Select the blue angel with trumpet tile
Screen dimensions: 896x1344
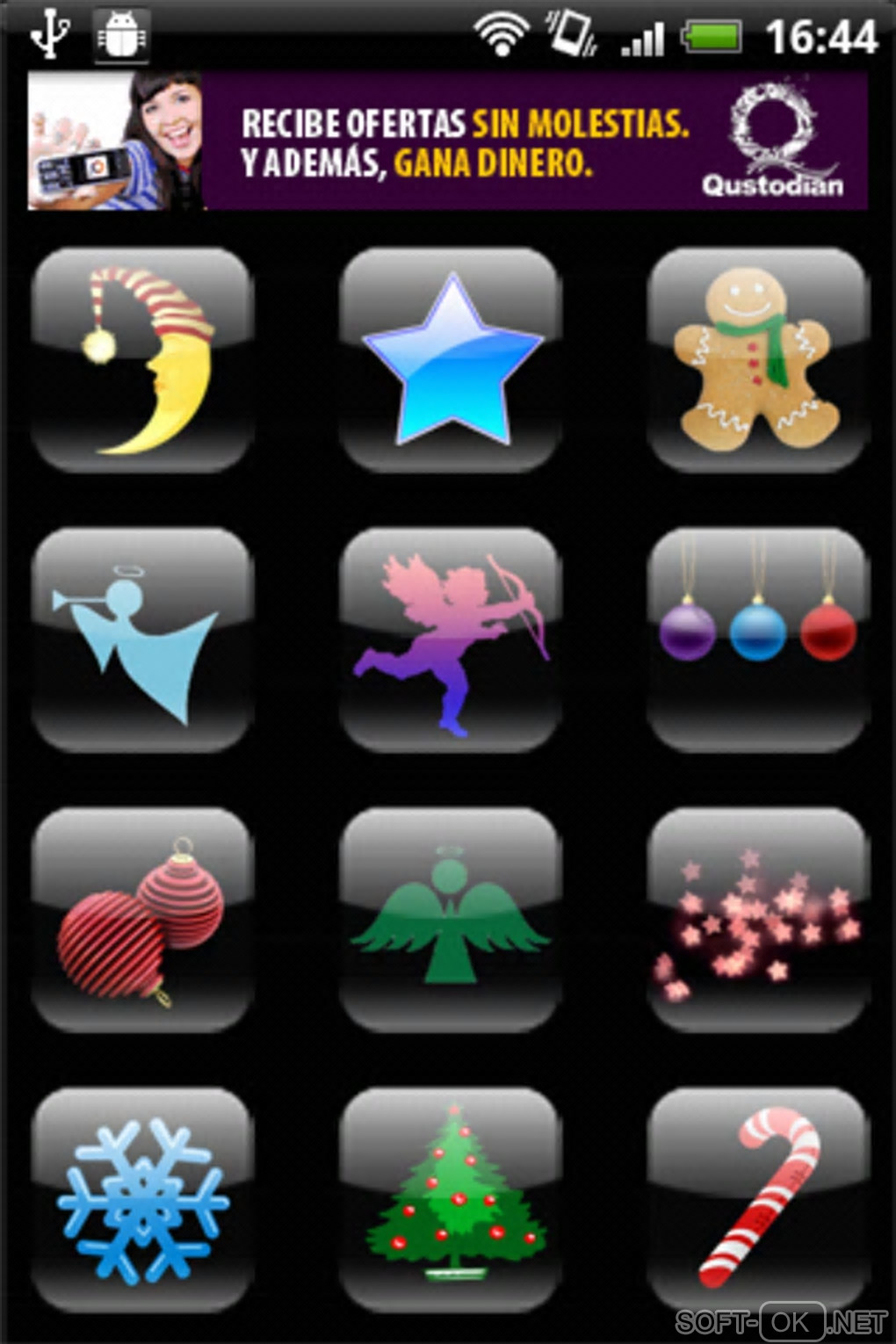(x=142, y=639)
